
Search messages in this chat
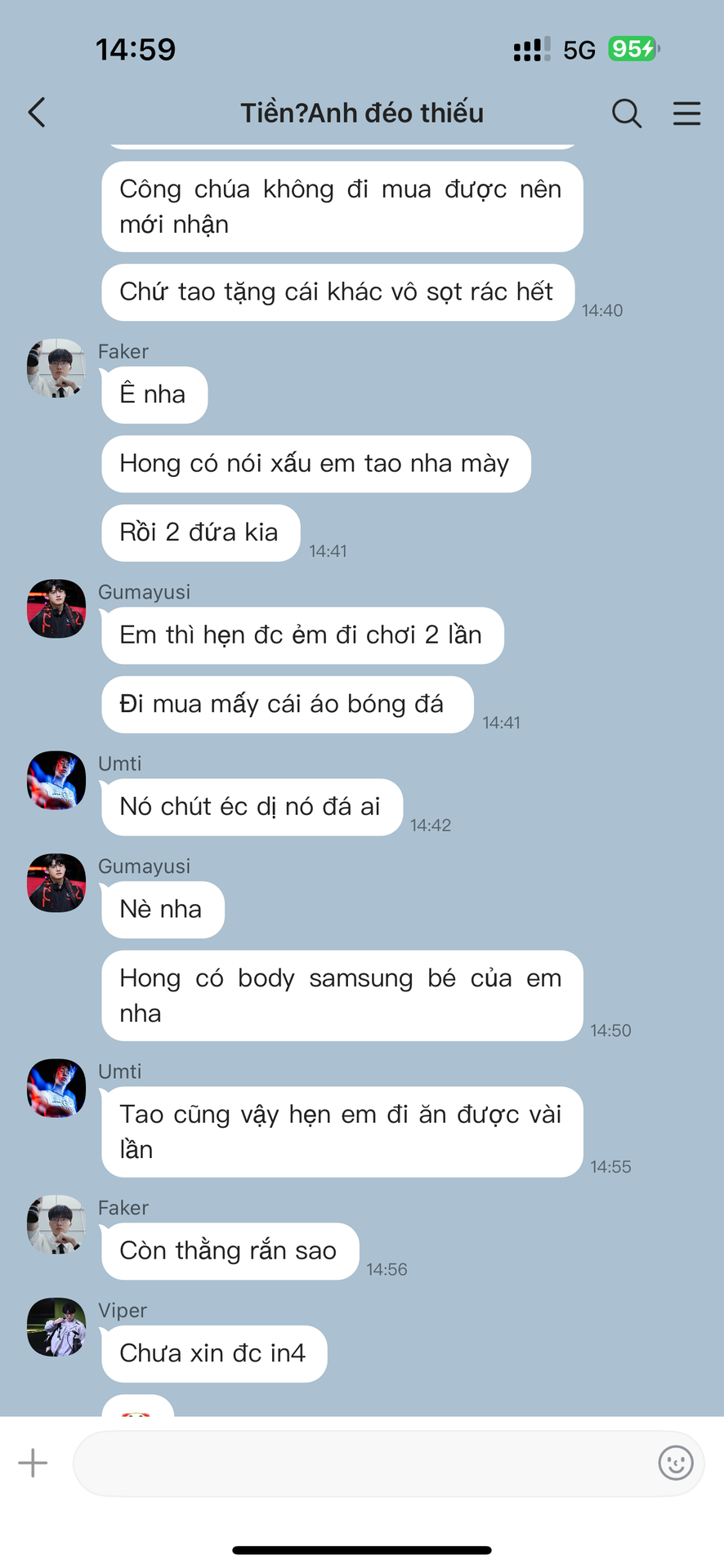[x=627, y=113]
